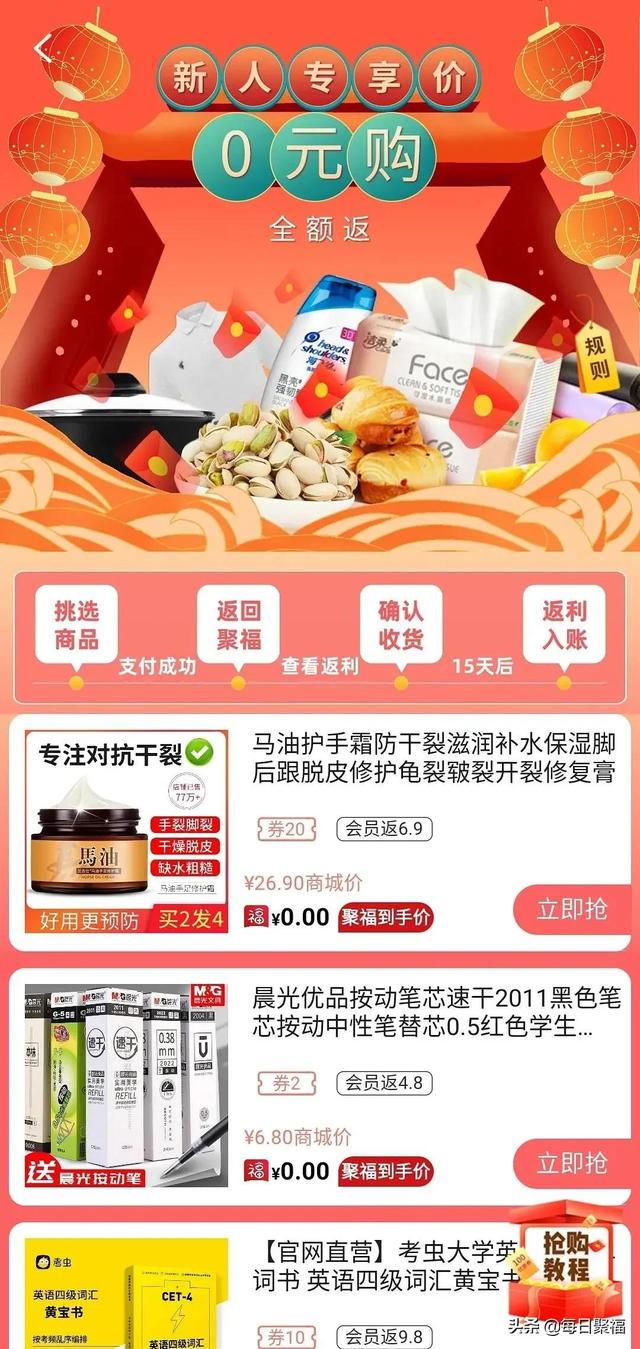This screenshot has height=1349, width=640.
Task: Open the 抢购教程 floating tutorial button
Action: (x=565, y=1260)
